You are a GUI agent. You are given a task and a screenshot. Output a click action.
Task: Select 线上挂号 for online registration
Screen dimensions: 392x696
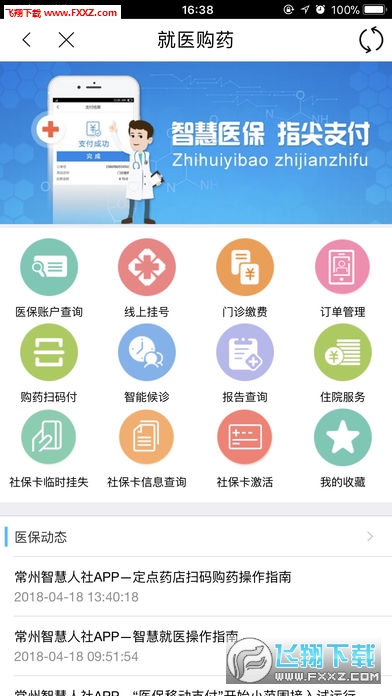point(147,278)
